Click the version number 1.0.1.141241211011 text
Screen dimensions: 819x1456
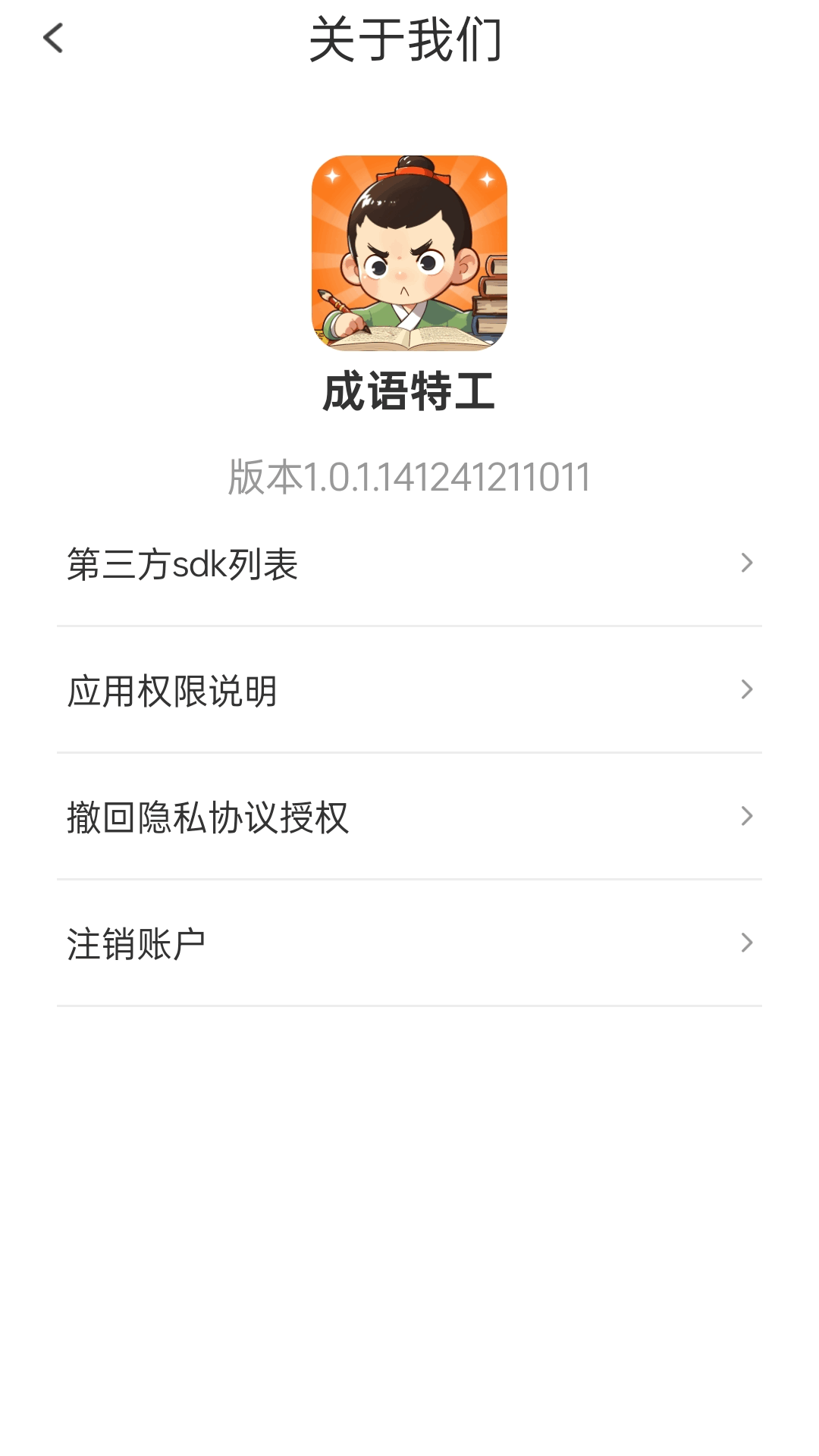coord(409,475)
